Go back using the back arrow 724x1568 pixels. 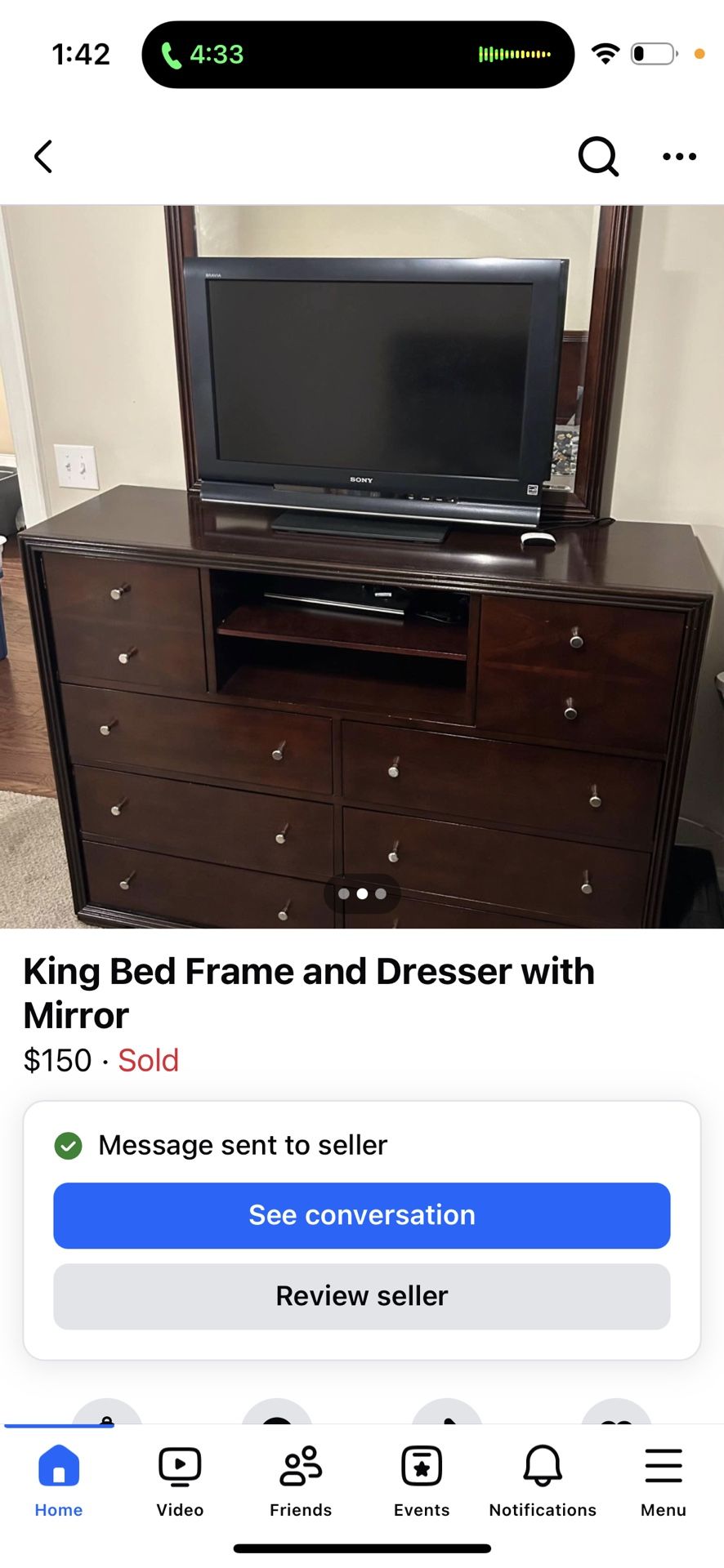(42, 156)
